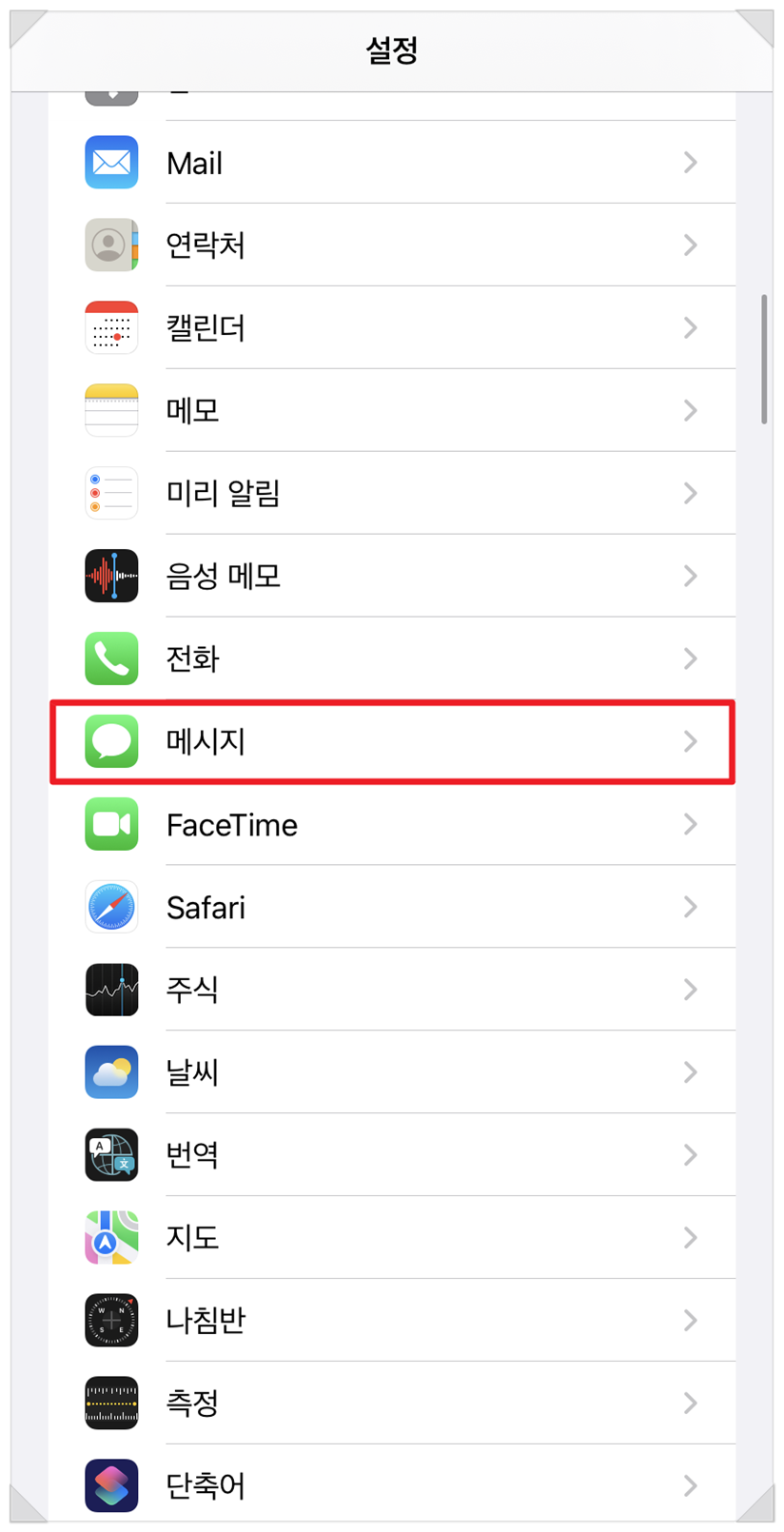Select the 측정 row
Viewport: 784px width, 1532px height.
[x=392, y=1404]
